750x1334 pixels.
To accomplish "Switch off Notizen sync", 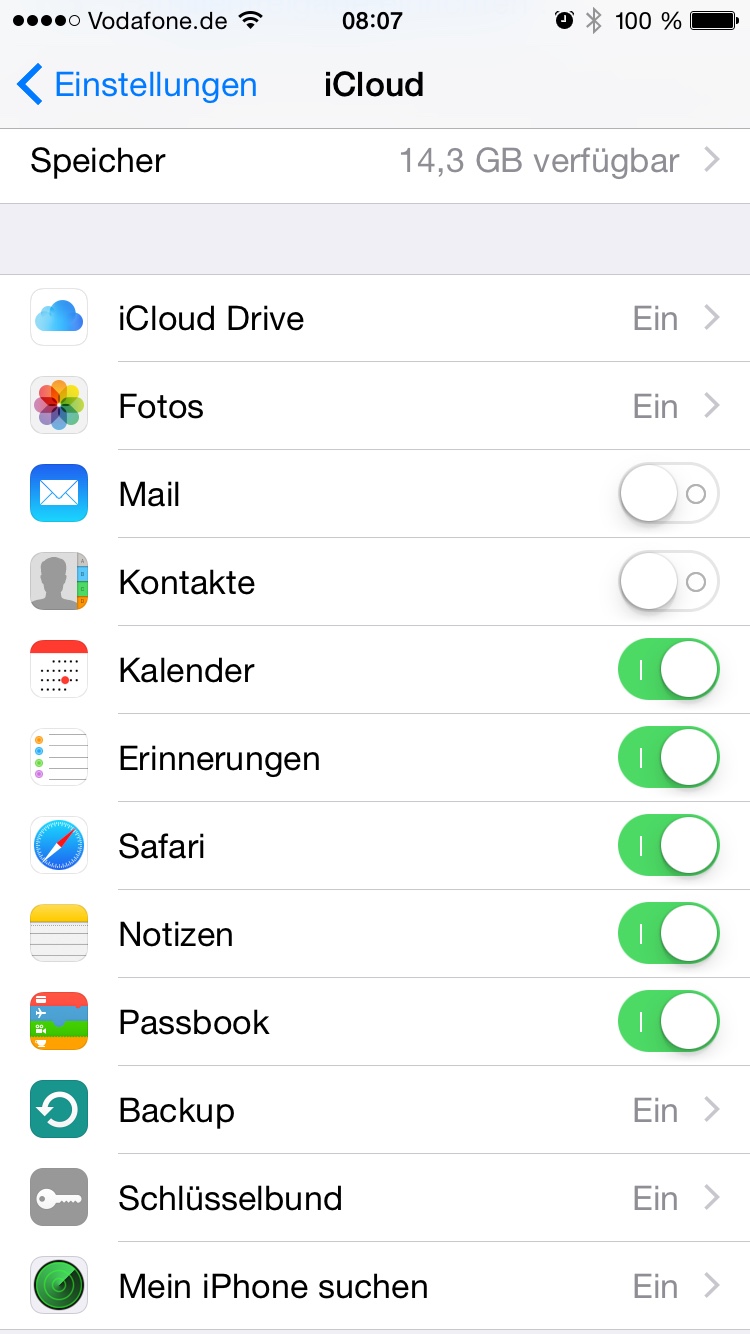I will [x=668, y=934].
